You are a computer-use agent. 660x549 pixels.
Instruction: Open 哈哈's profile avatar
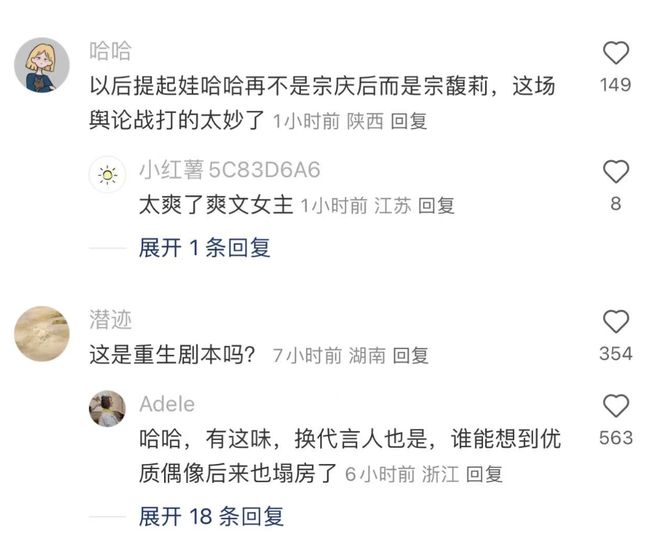[41, 66]
